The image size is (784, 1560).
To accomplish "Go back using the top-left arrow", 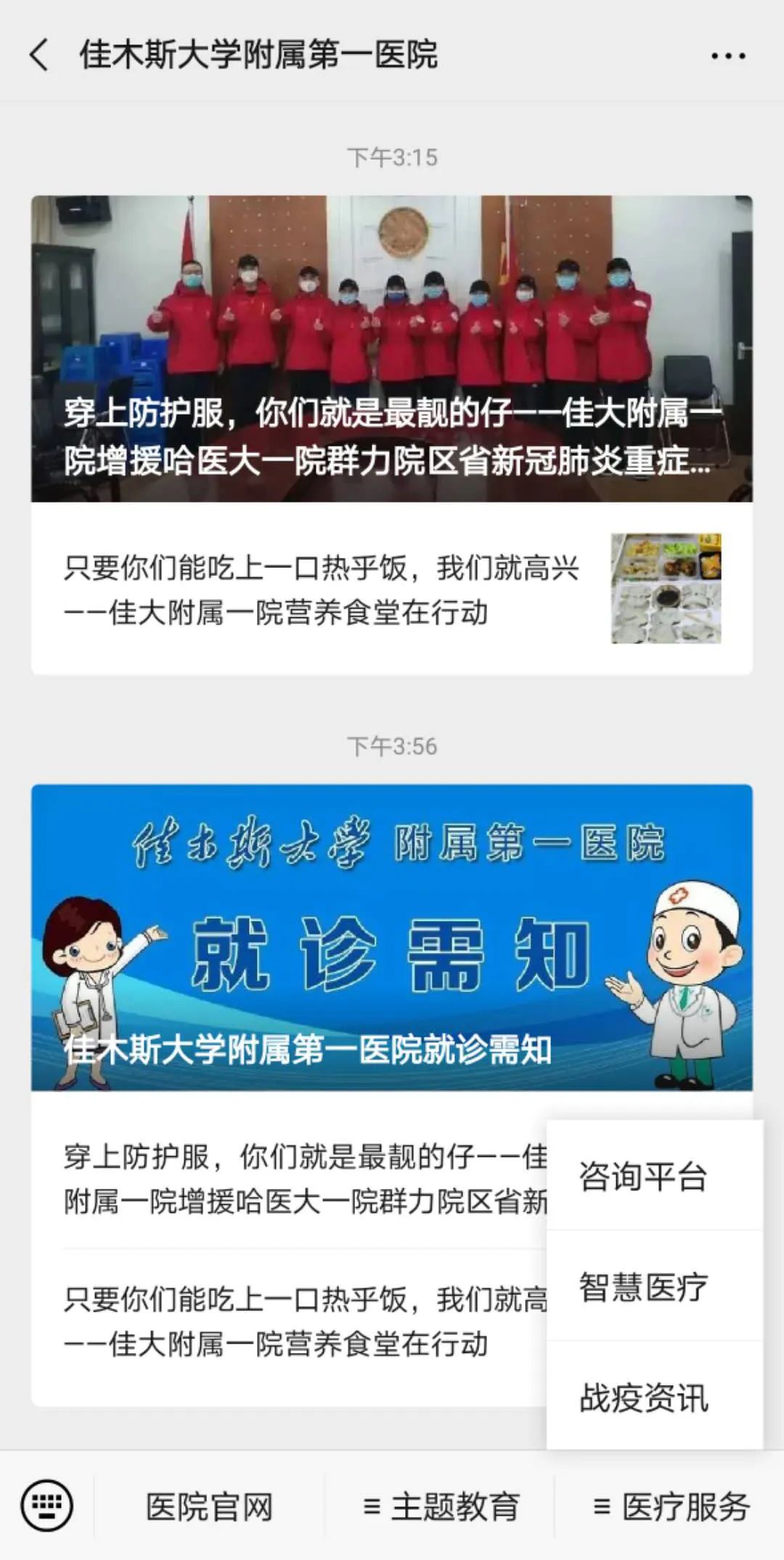I will (39, 55).
